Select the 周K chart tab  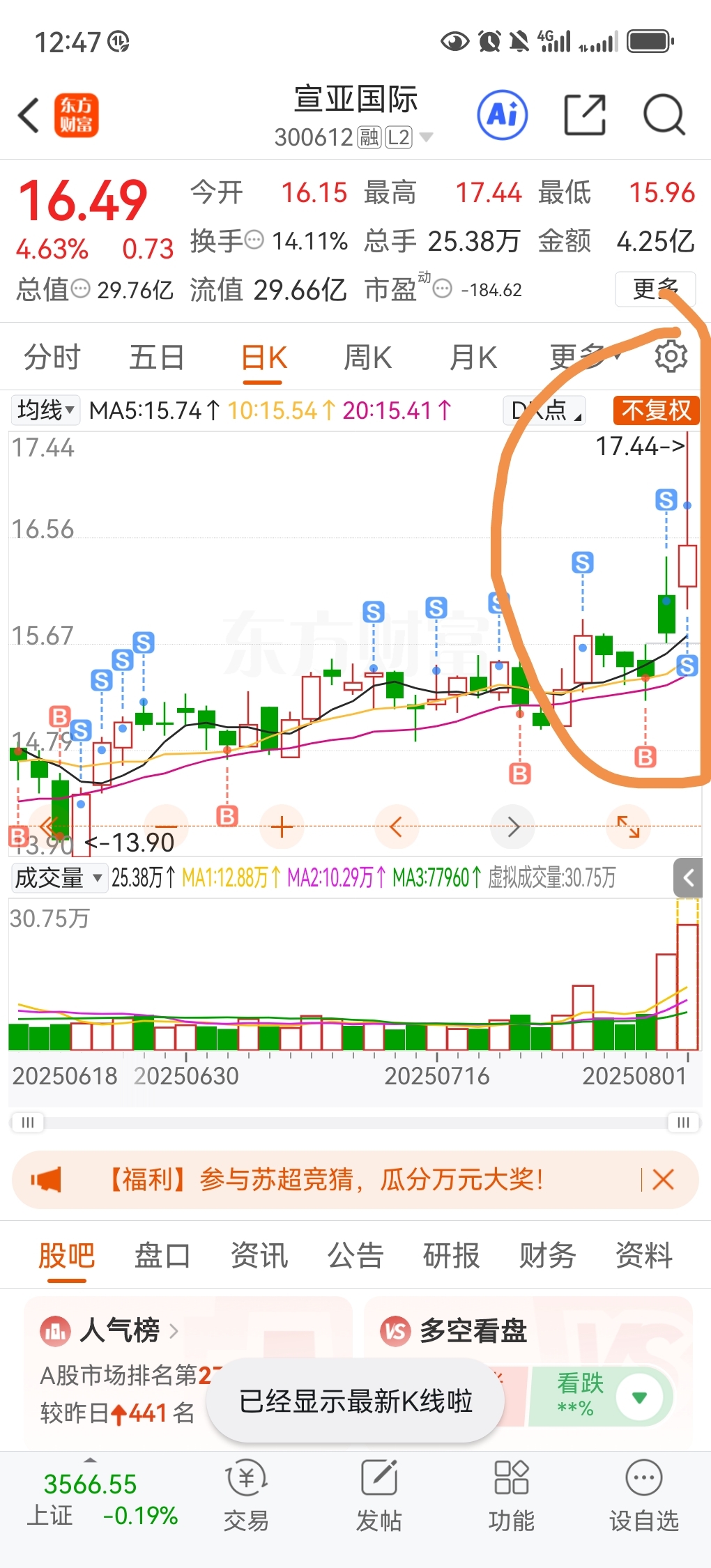[368, 358]
